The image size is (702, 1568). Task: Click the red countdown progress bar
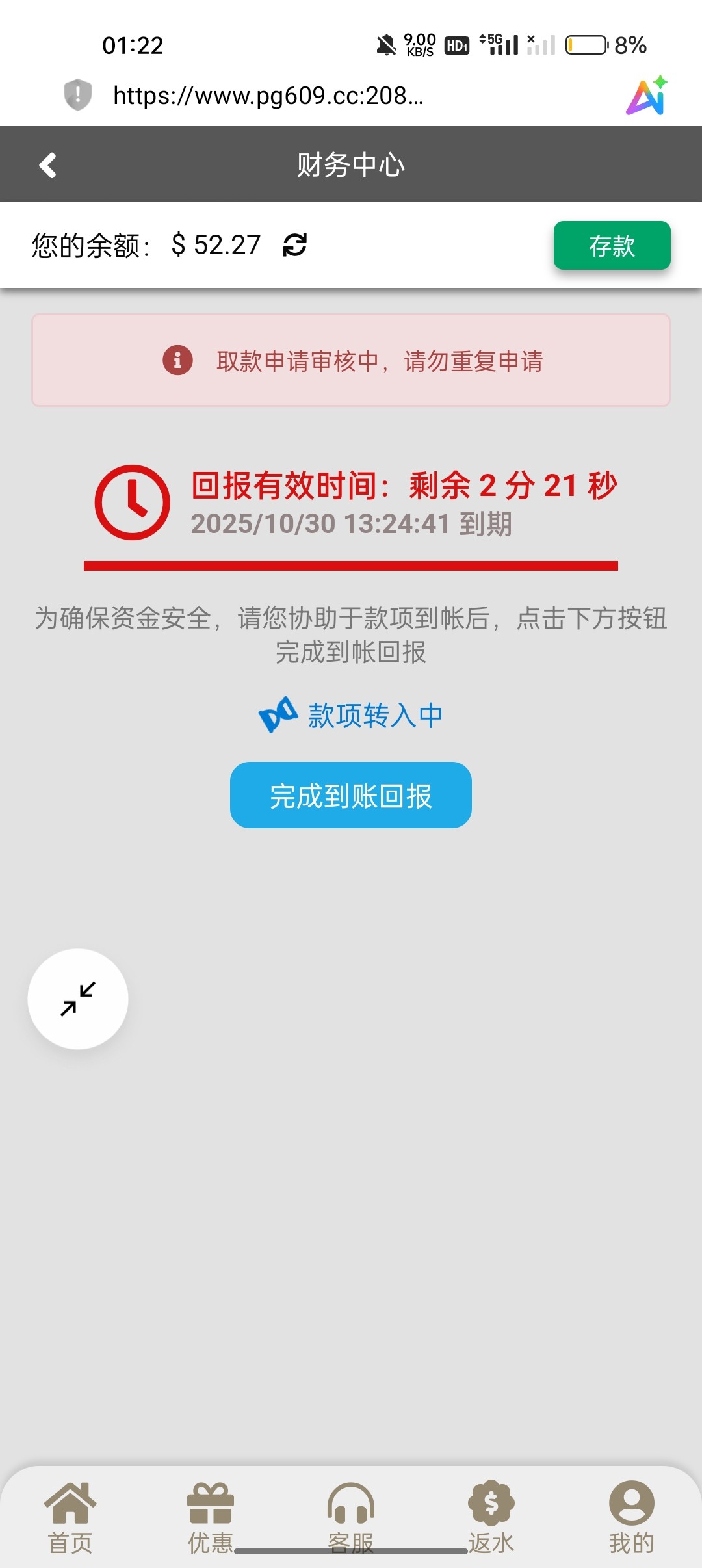coord(351,566)
